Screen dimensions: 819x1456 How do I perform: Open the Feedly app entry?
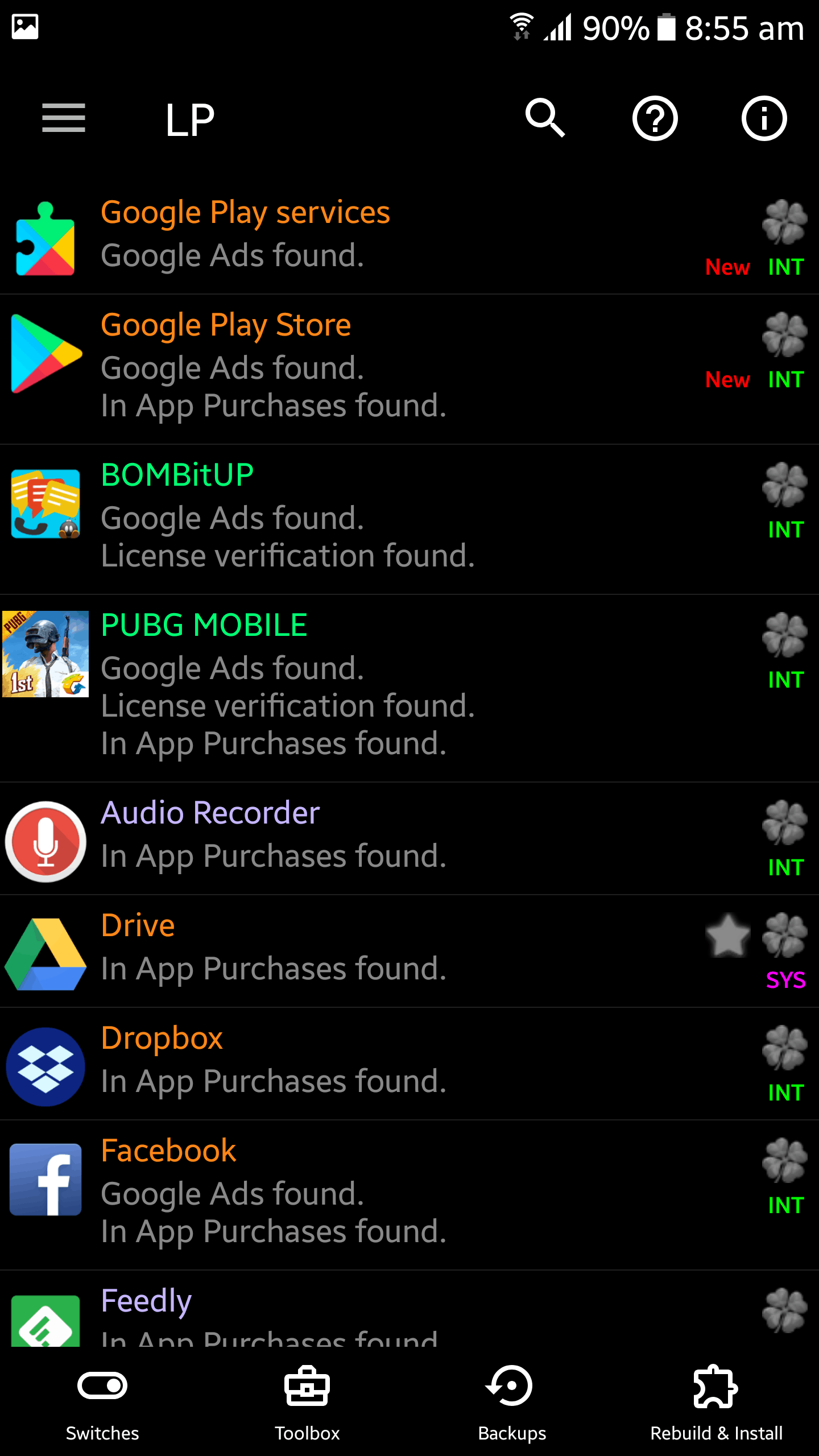click(409, 1309)
